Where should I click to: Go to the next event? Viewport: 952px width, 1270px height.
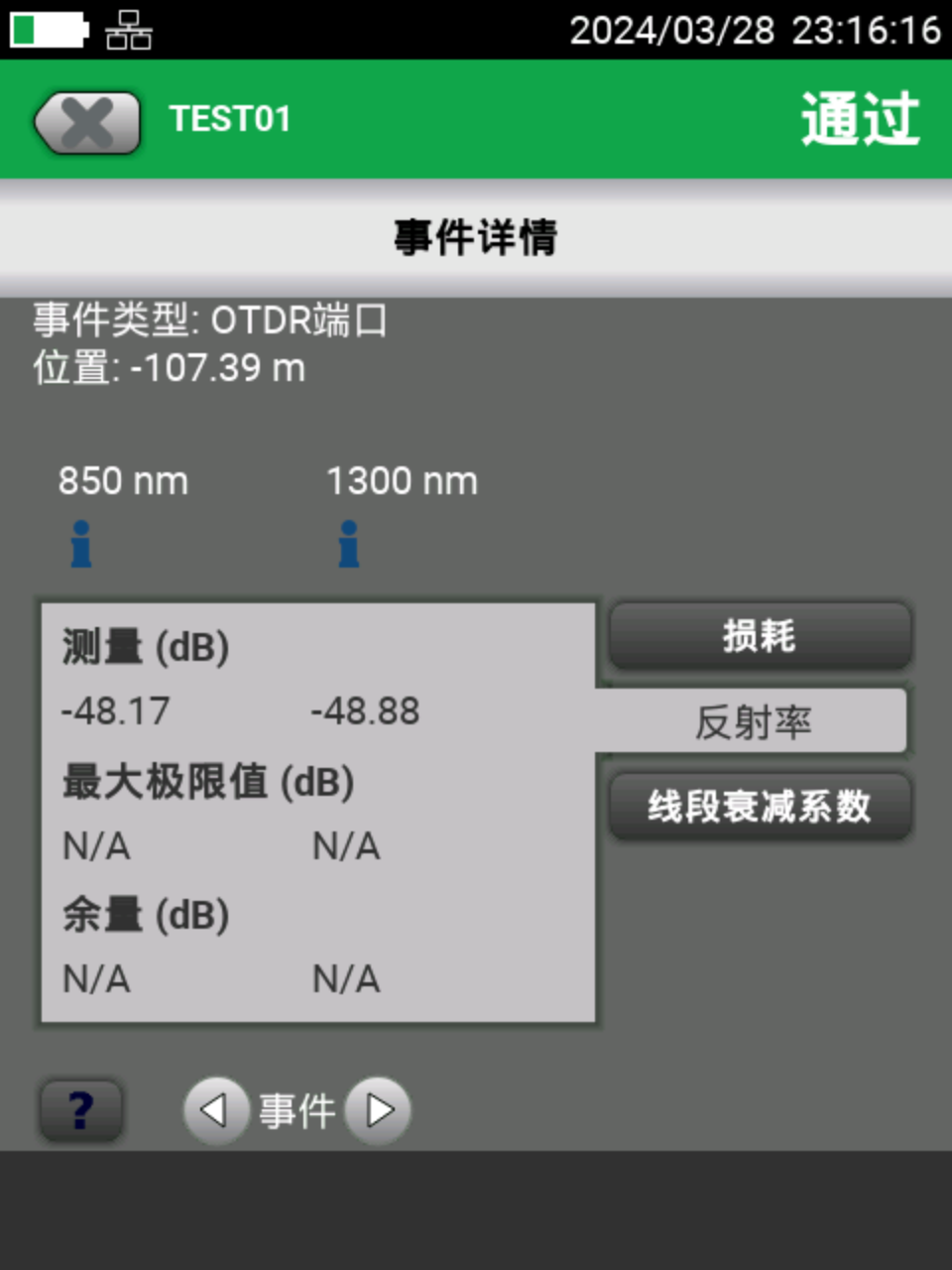click(379, 1110)
